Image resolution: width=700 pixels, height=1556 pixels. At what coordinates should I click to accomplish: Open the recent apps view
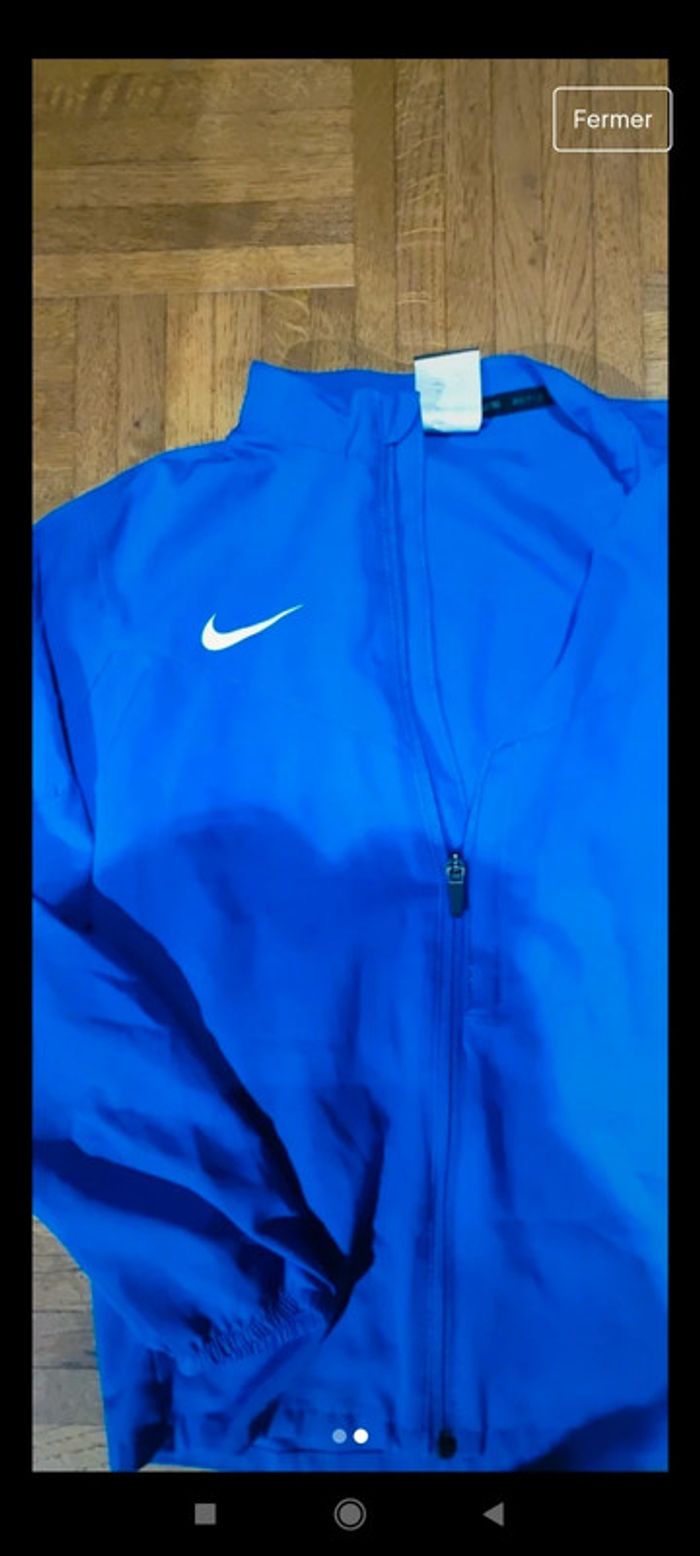(x=205, y=1514)
